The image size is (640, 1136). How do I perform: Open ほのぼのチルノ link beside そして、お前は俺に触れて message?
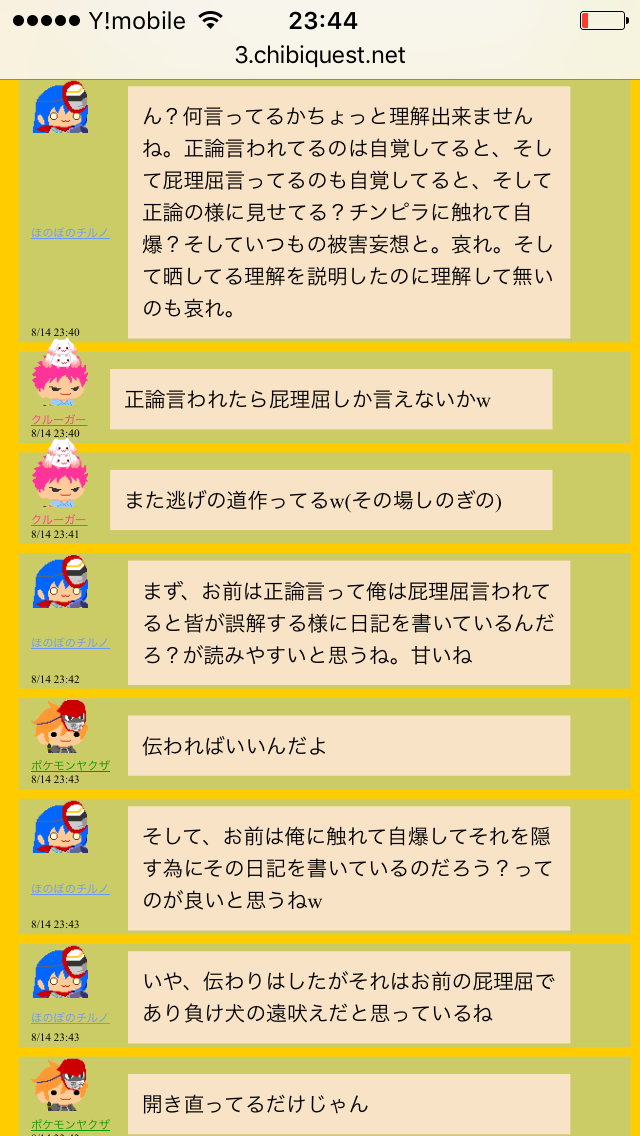pos(70,888)
